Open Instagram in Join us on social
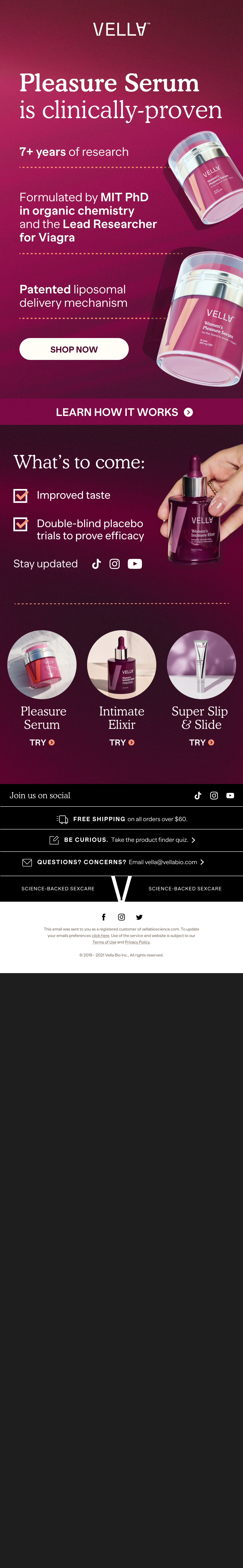Screen dimensions: 243x1568 [214, 796]
